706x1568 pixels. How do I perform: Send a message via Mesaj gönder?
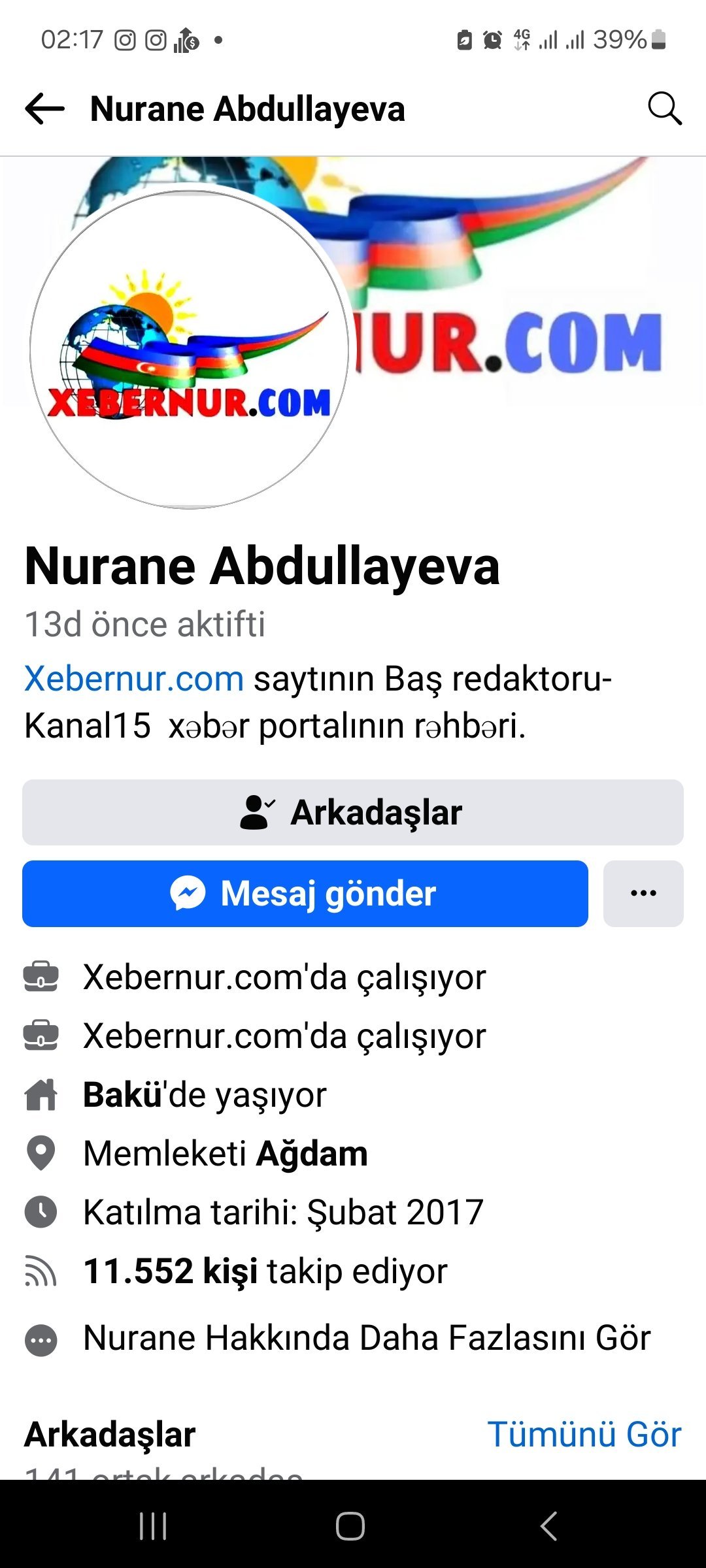pos(305,893)
